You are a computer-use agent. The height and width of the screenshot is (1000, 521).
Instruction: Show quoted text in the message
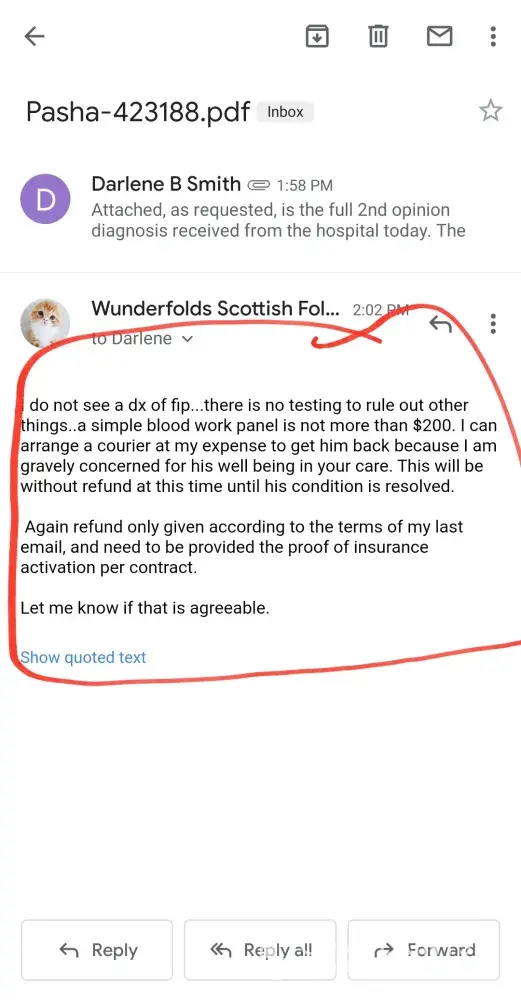click(x=84, y=657)
